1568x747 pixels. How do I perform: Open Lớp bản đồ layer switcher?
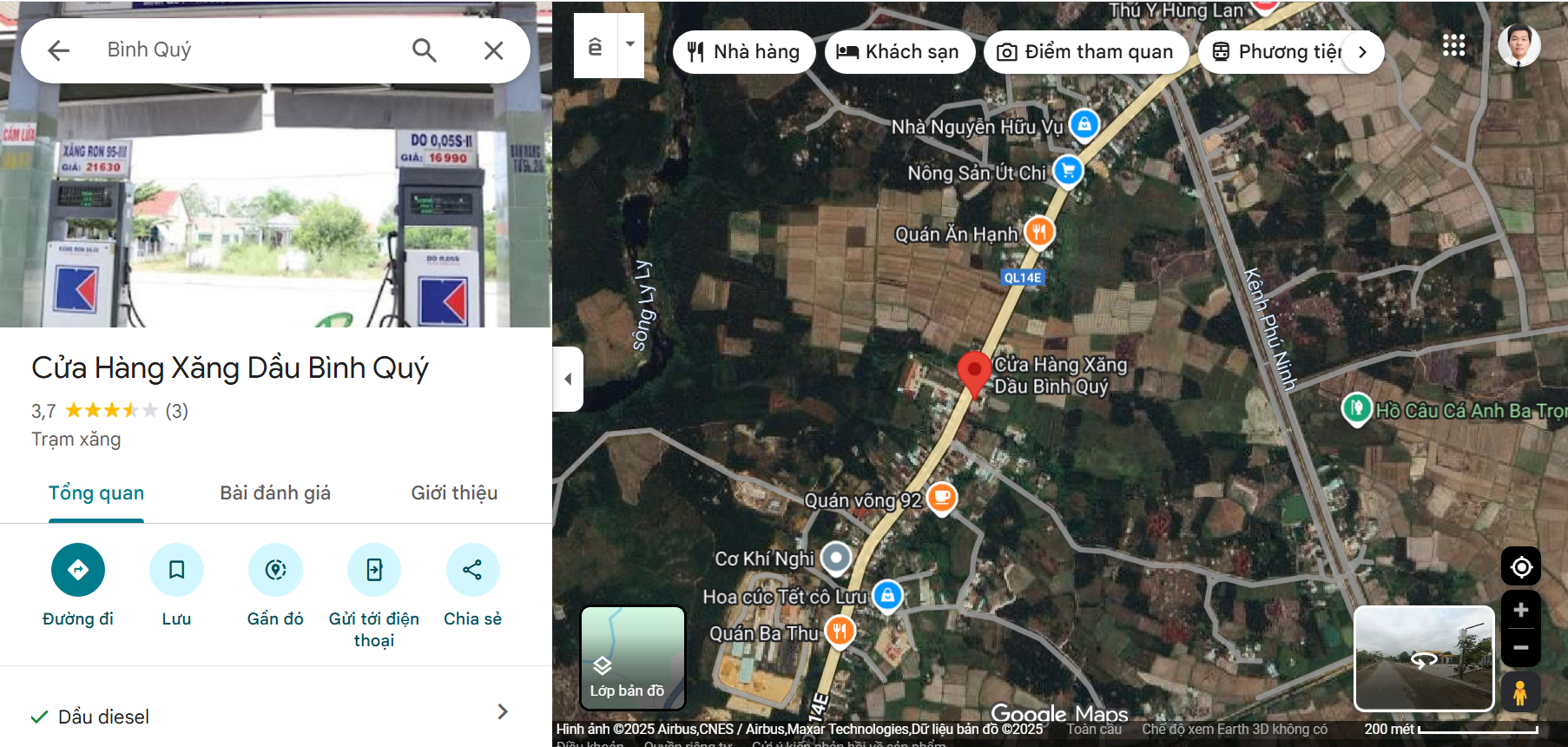click(632, 658)
